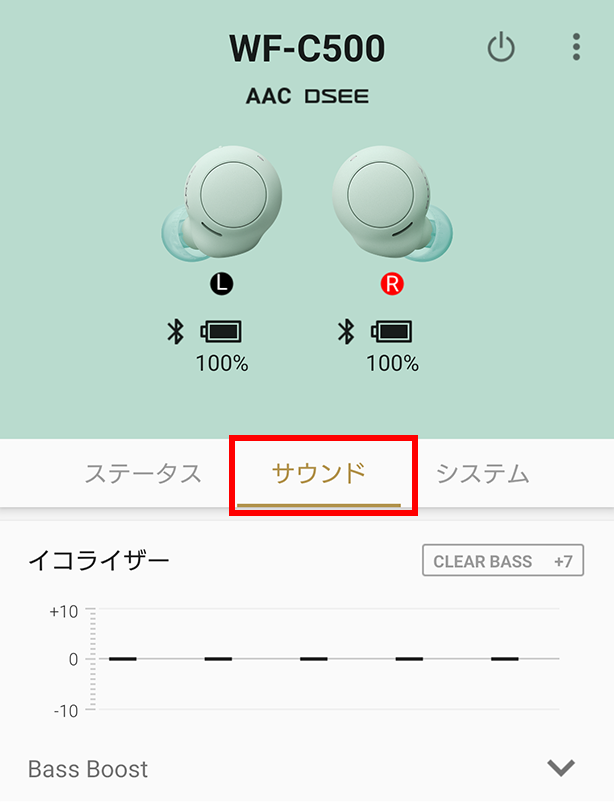This screenshot has width=614, height=802.
Task: Switch to the ステータス tab
Action: [143, 474]
